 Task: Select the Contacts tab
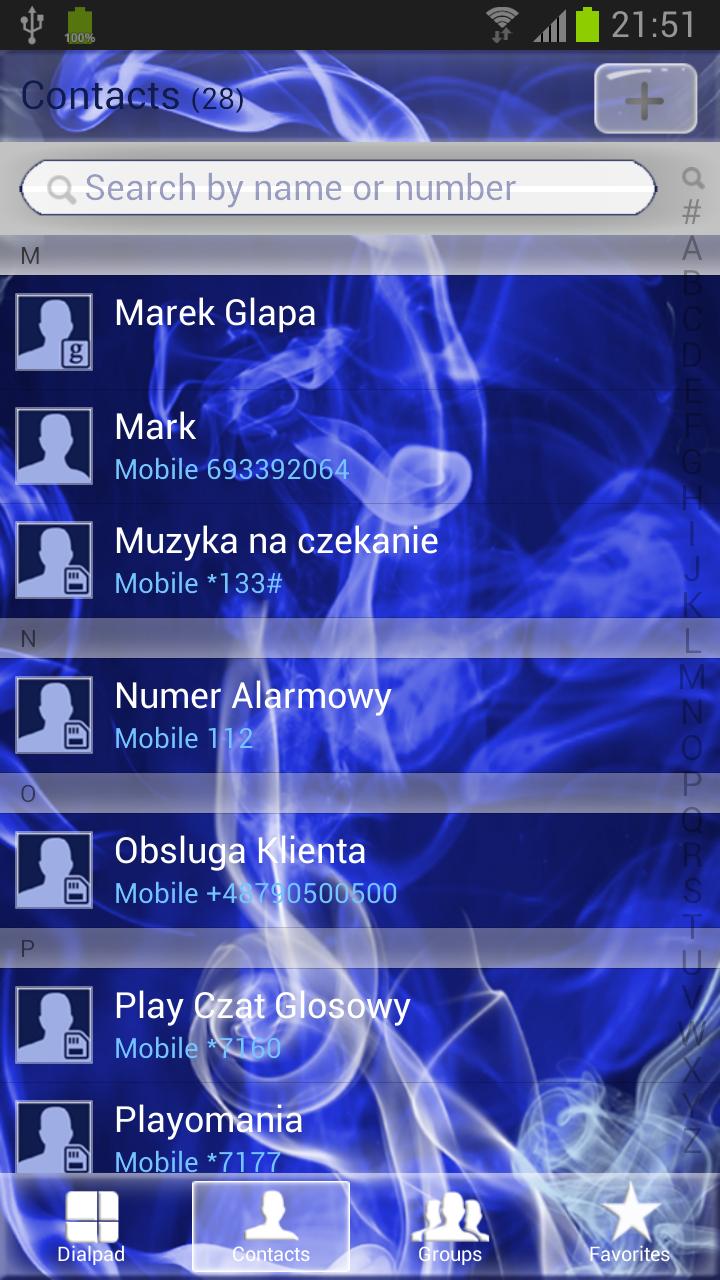click(271, 1228)
